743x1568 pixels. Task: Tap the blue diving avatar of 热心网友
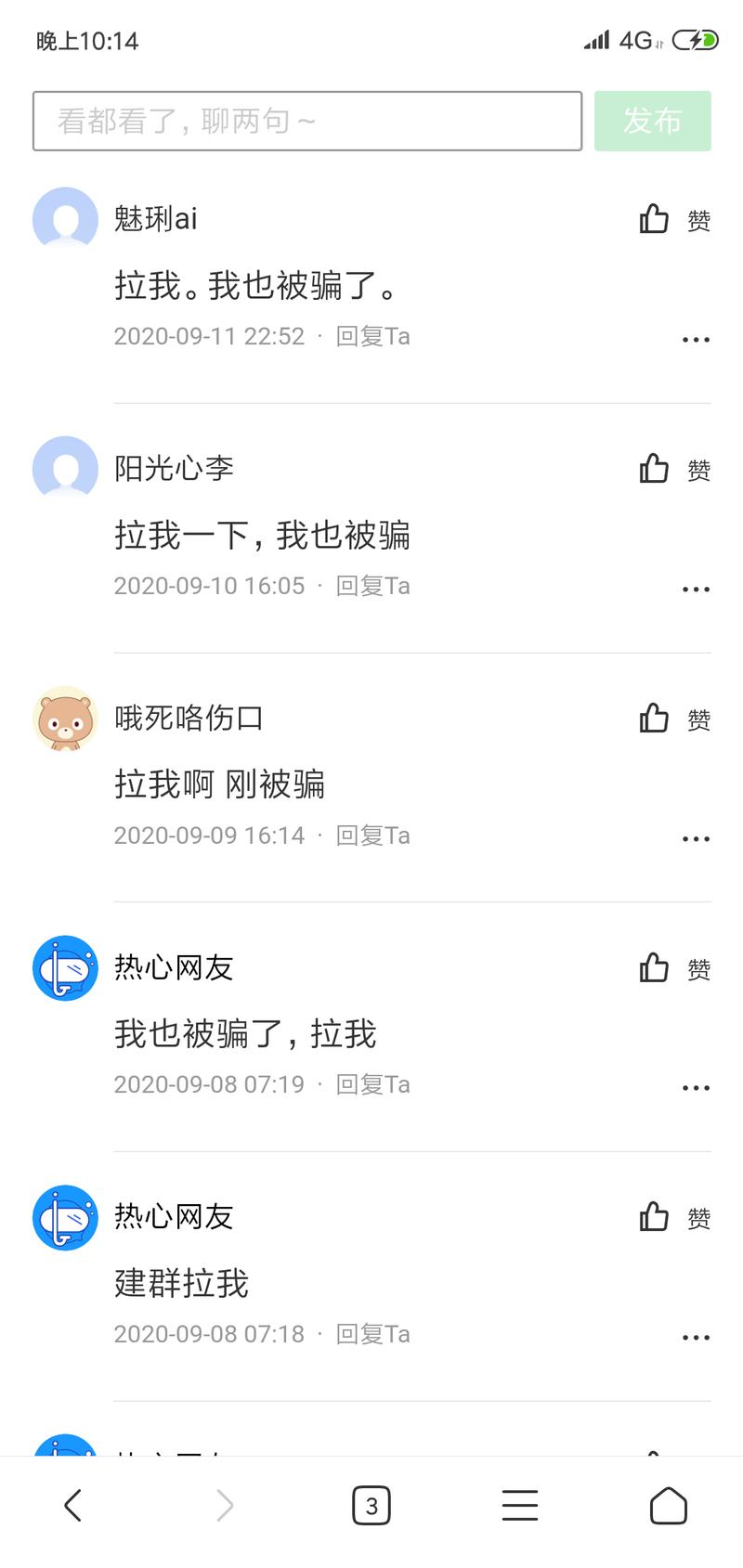[64, 968]
